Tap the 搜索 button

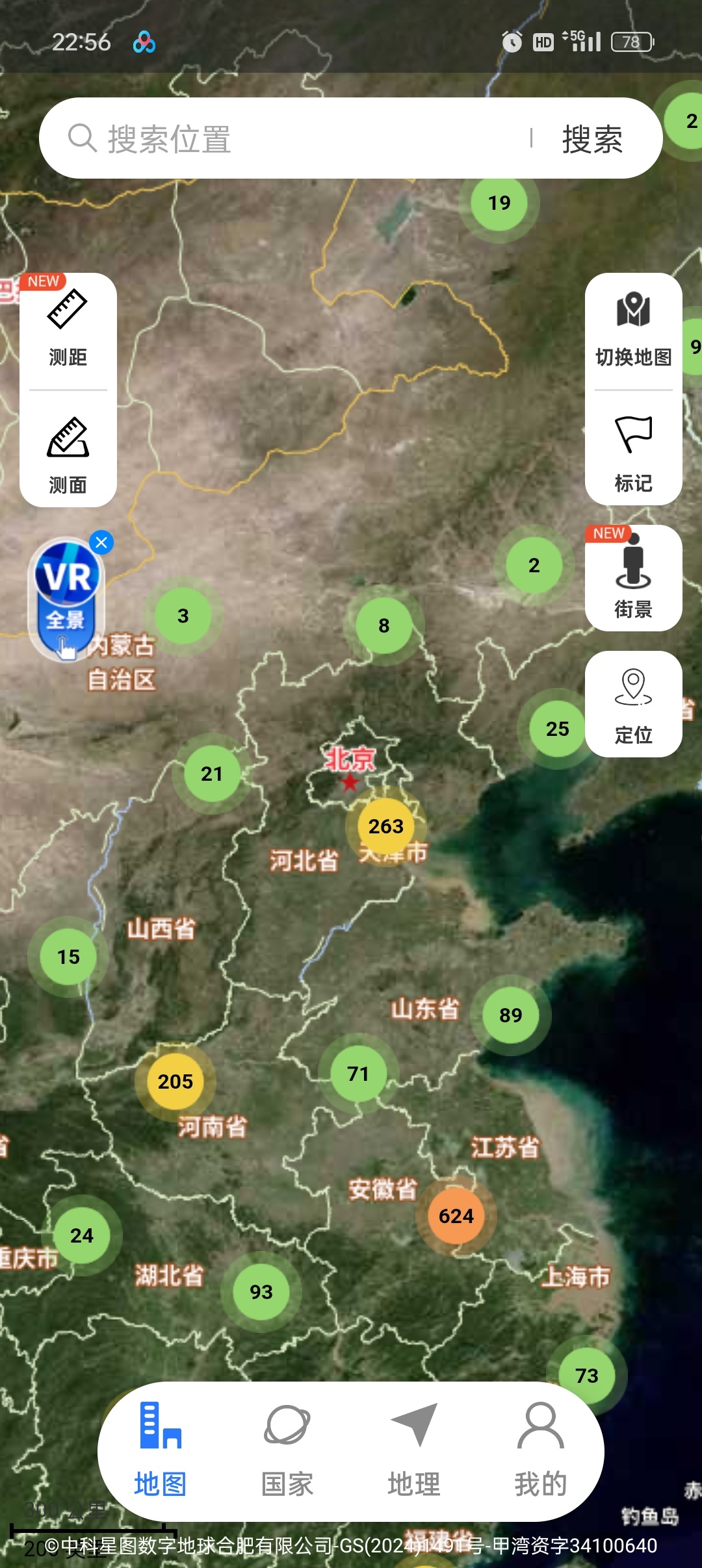click(592, 139)
